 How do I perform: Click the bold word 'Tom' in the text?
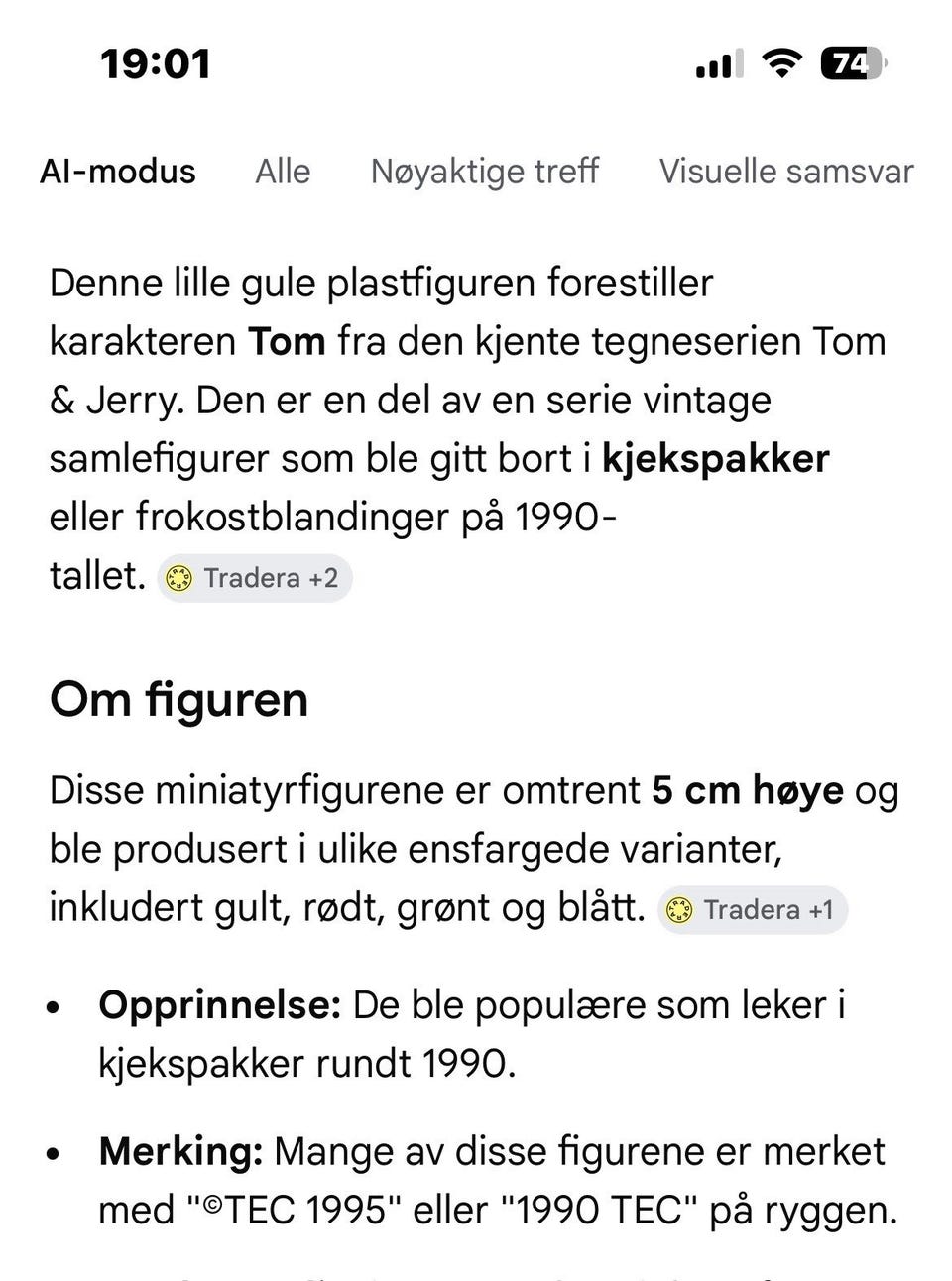click(287, 340)
